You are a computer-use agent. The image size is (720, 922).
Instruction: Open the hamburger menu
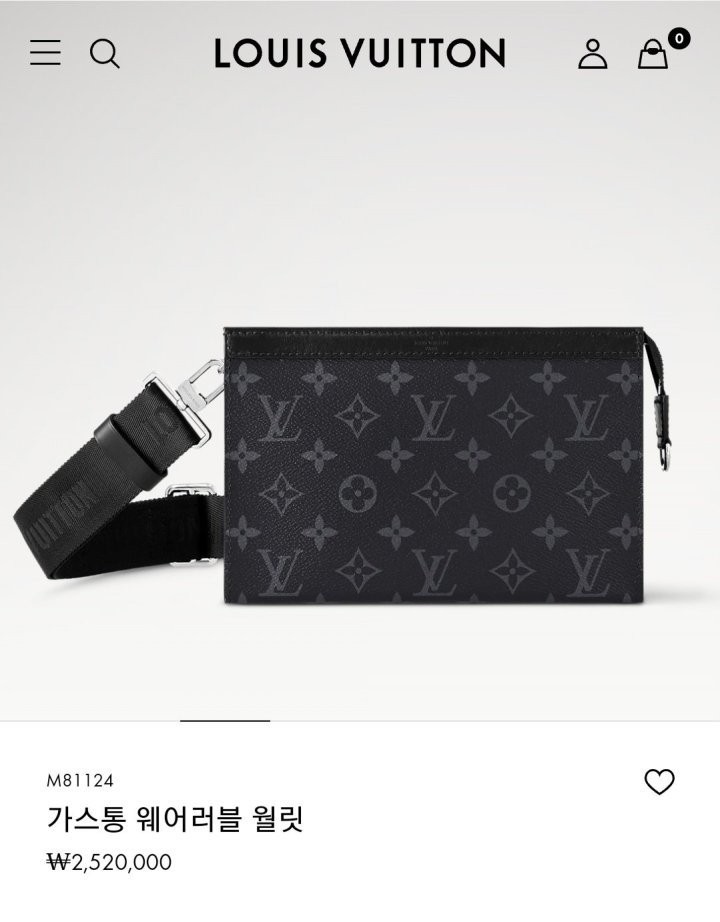click(45, 53)
